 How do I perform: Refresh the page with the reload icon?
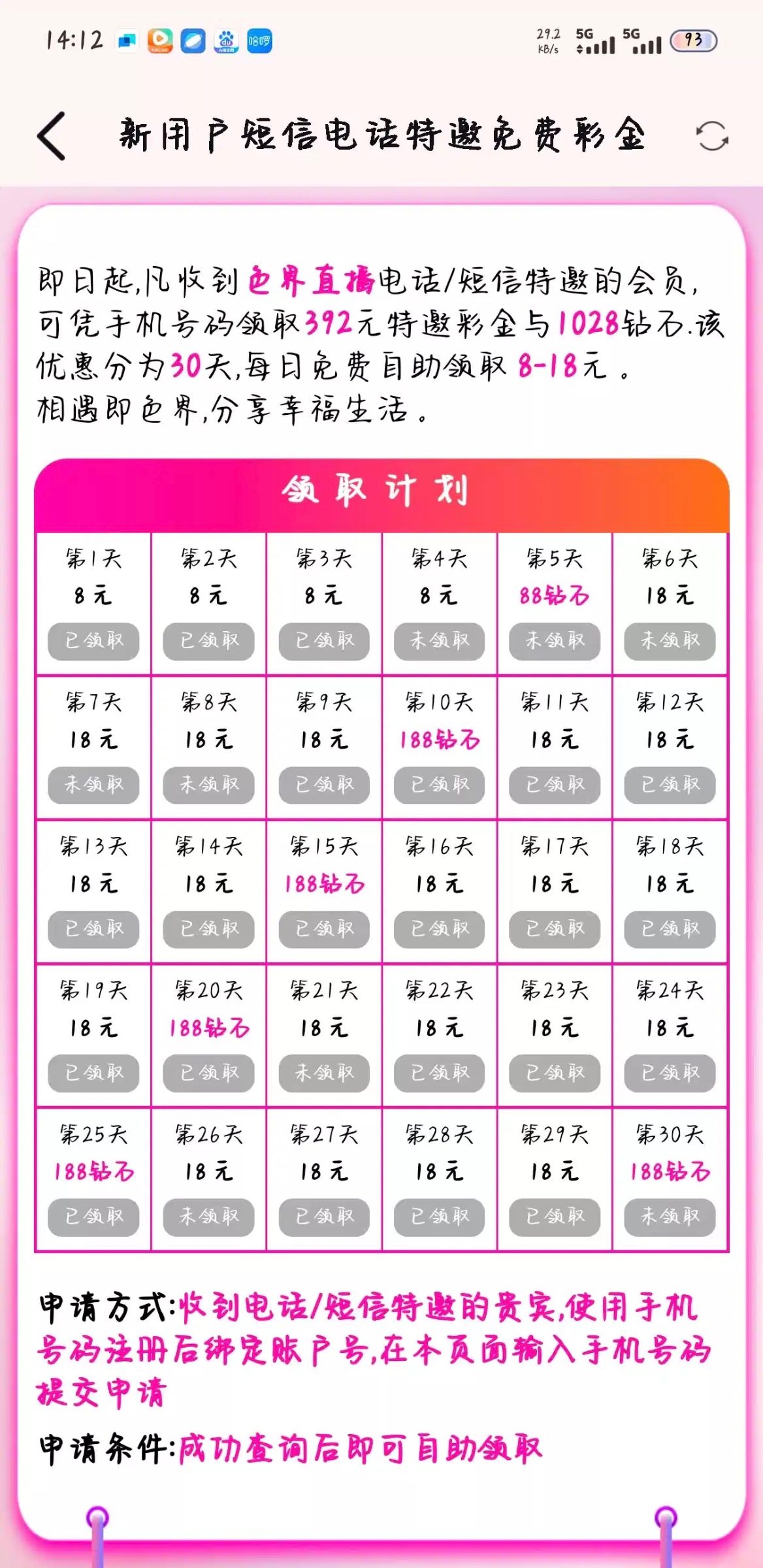point(711,136)
